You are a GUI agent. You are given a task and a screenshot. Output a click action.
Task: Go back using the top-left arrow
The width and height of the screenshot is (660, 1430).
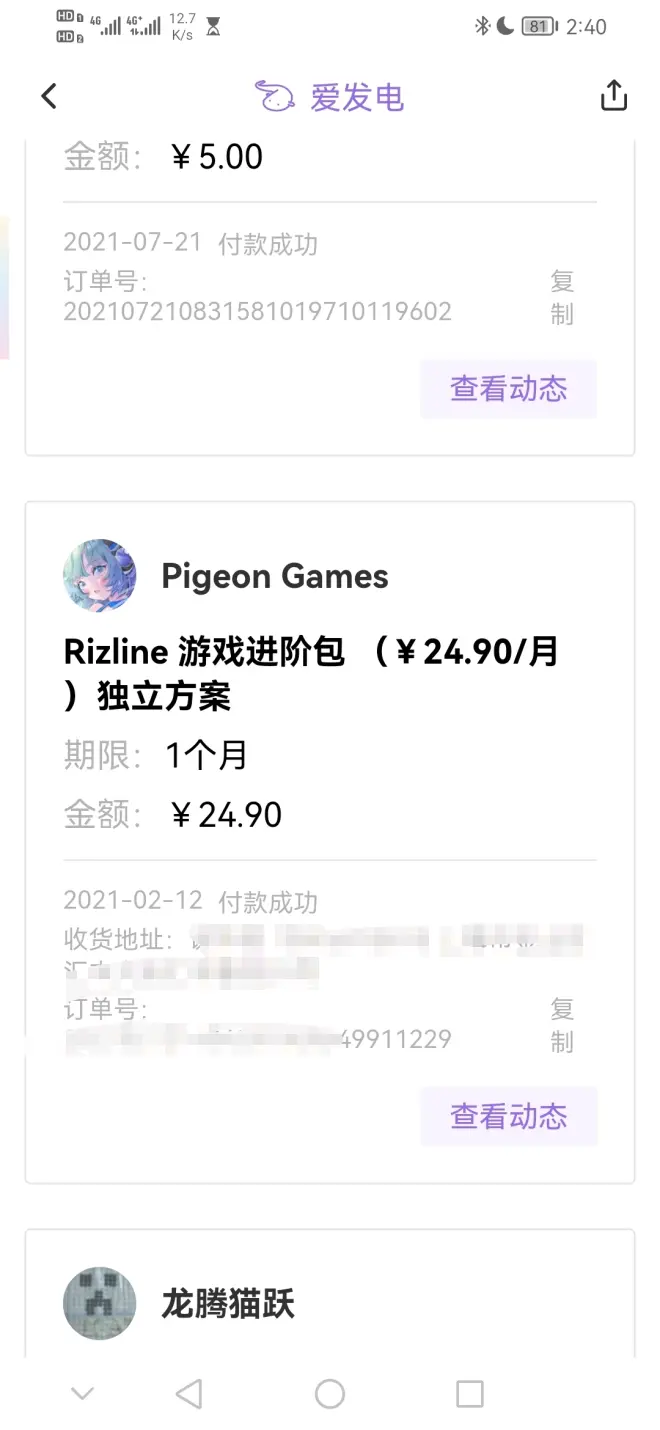coord(49,96)
